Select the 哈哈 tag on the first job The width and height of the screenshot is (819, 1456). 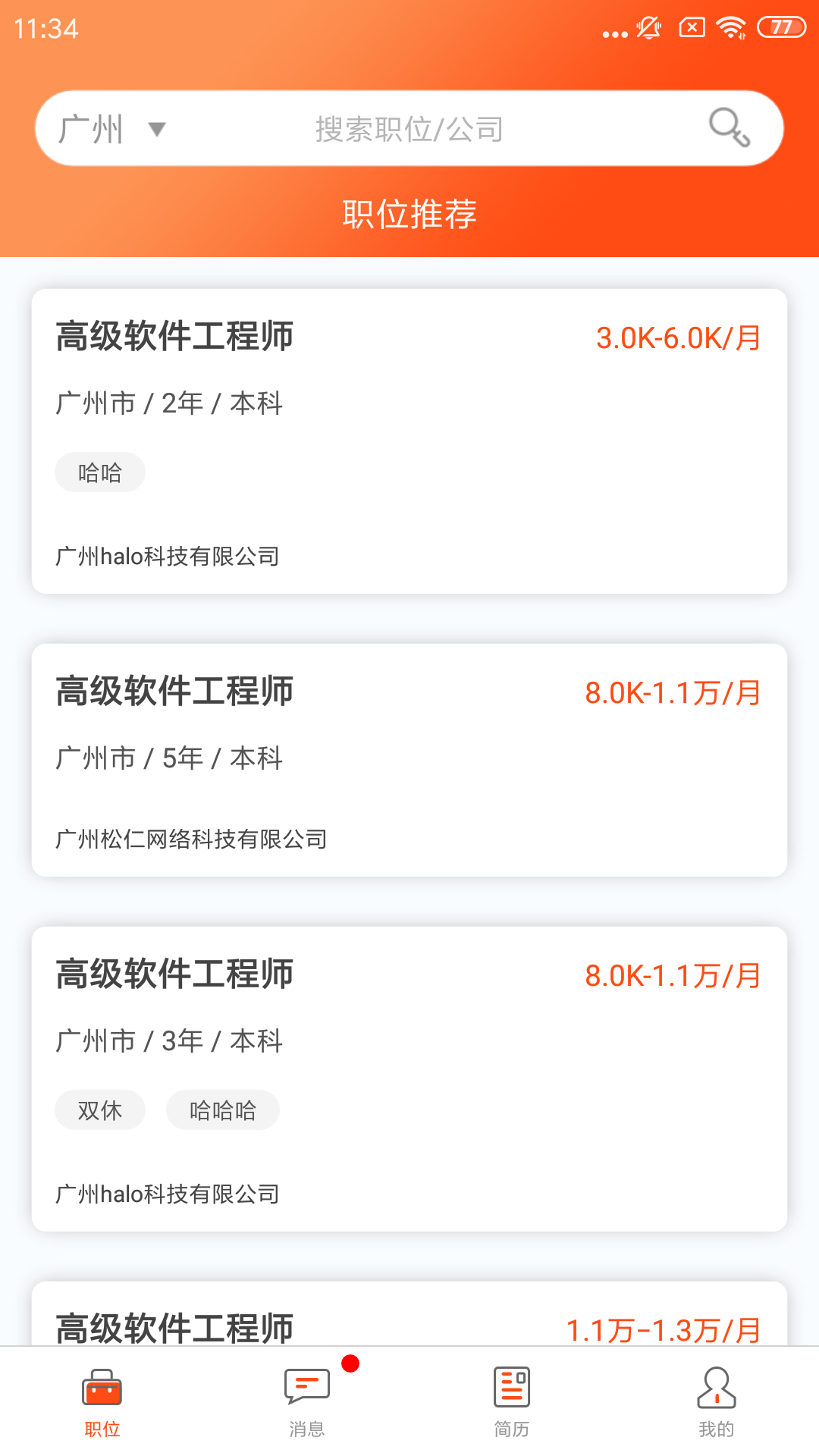100,472
